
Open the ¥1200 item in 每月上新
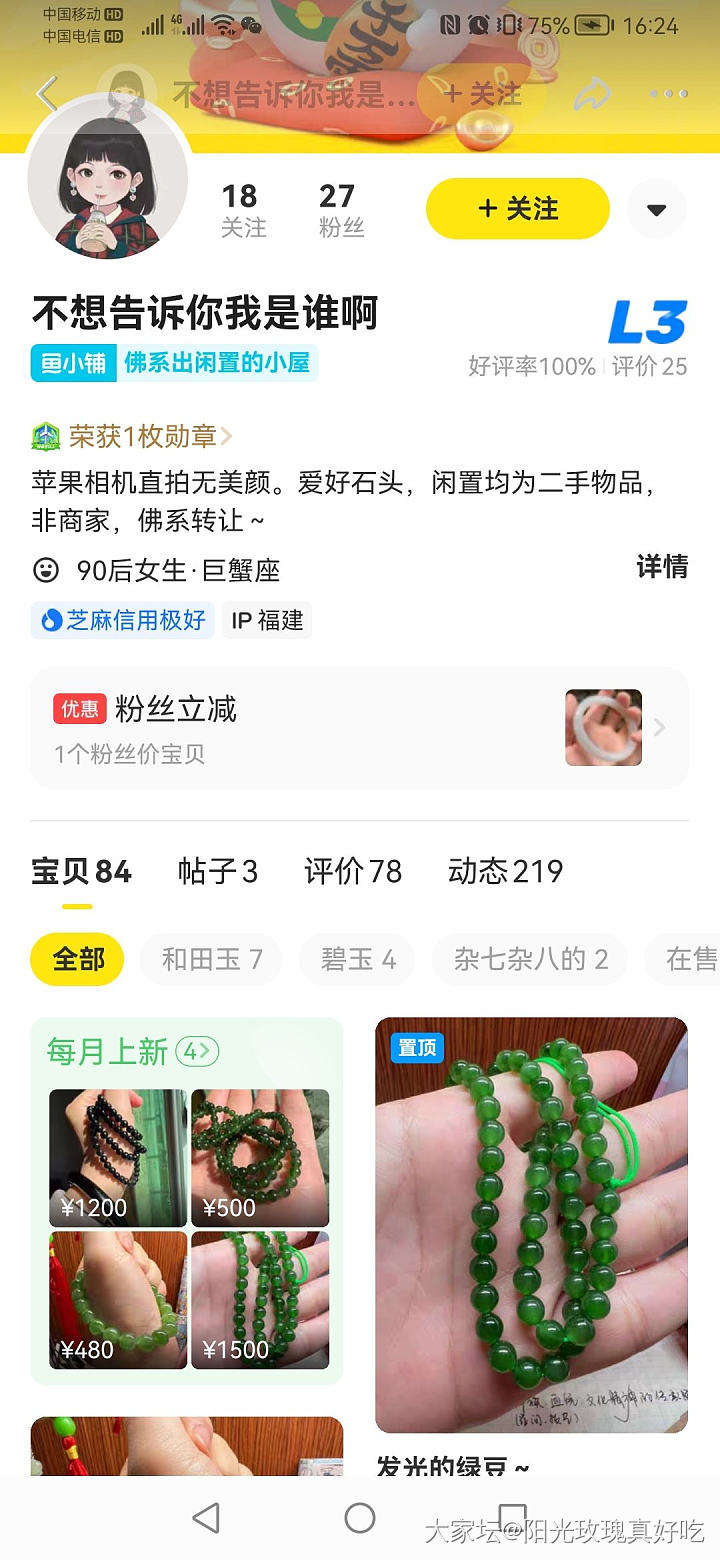(x=118, y=1158)
